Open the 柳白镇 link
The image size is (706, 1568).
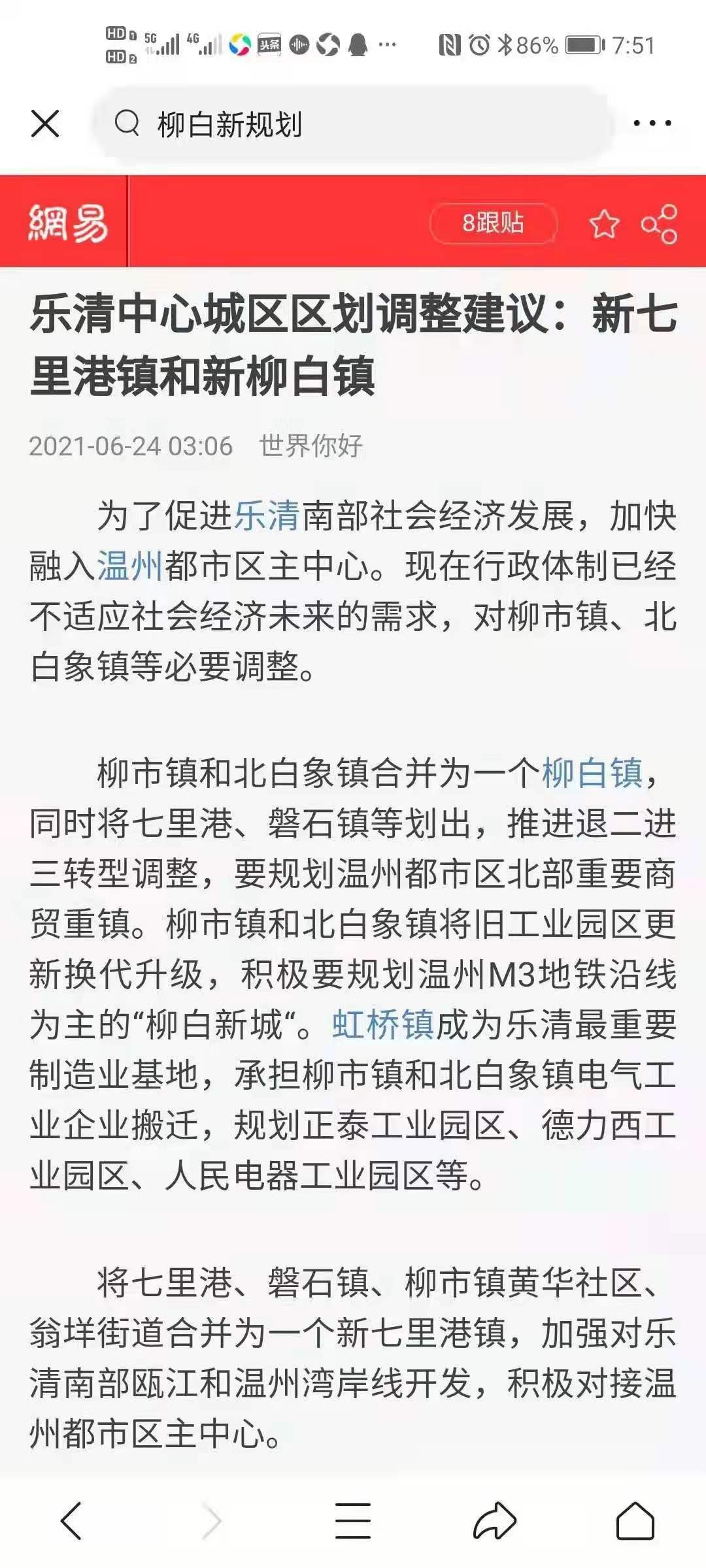592,773
